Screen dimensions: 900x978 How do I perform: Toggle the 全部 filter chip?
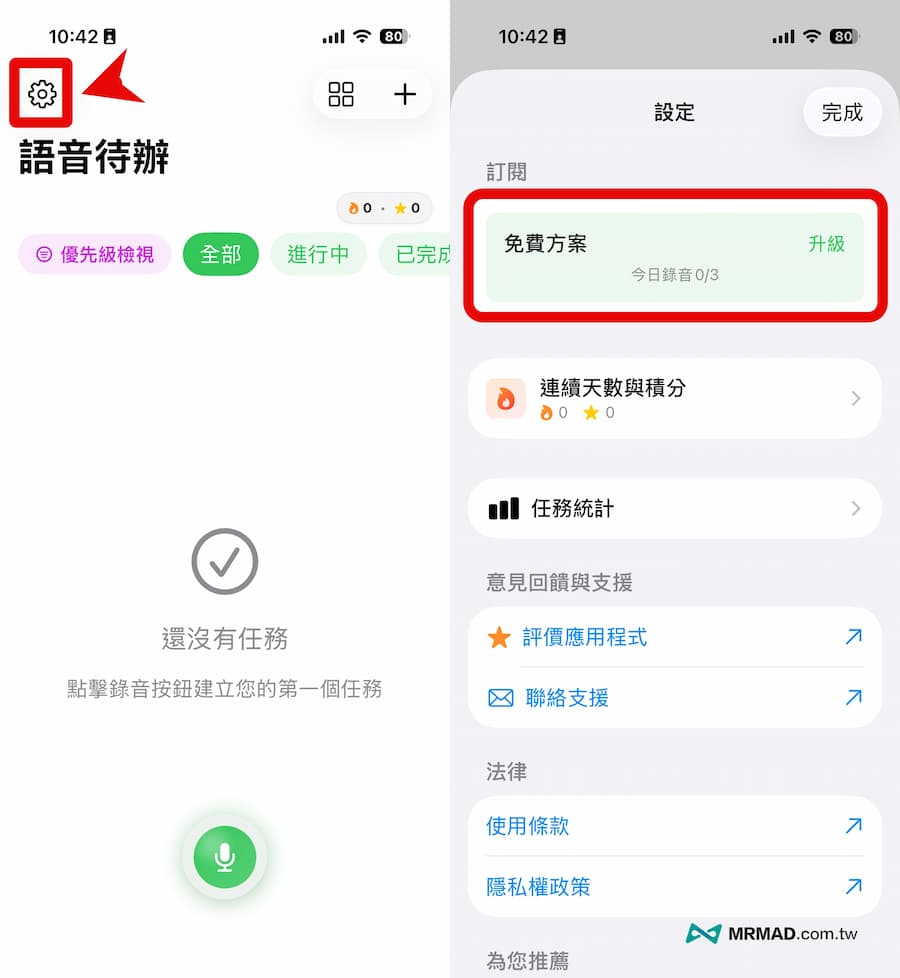coord(220,254)
